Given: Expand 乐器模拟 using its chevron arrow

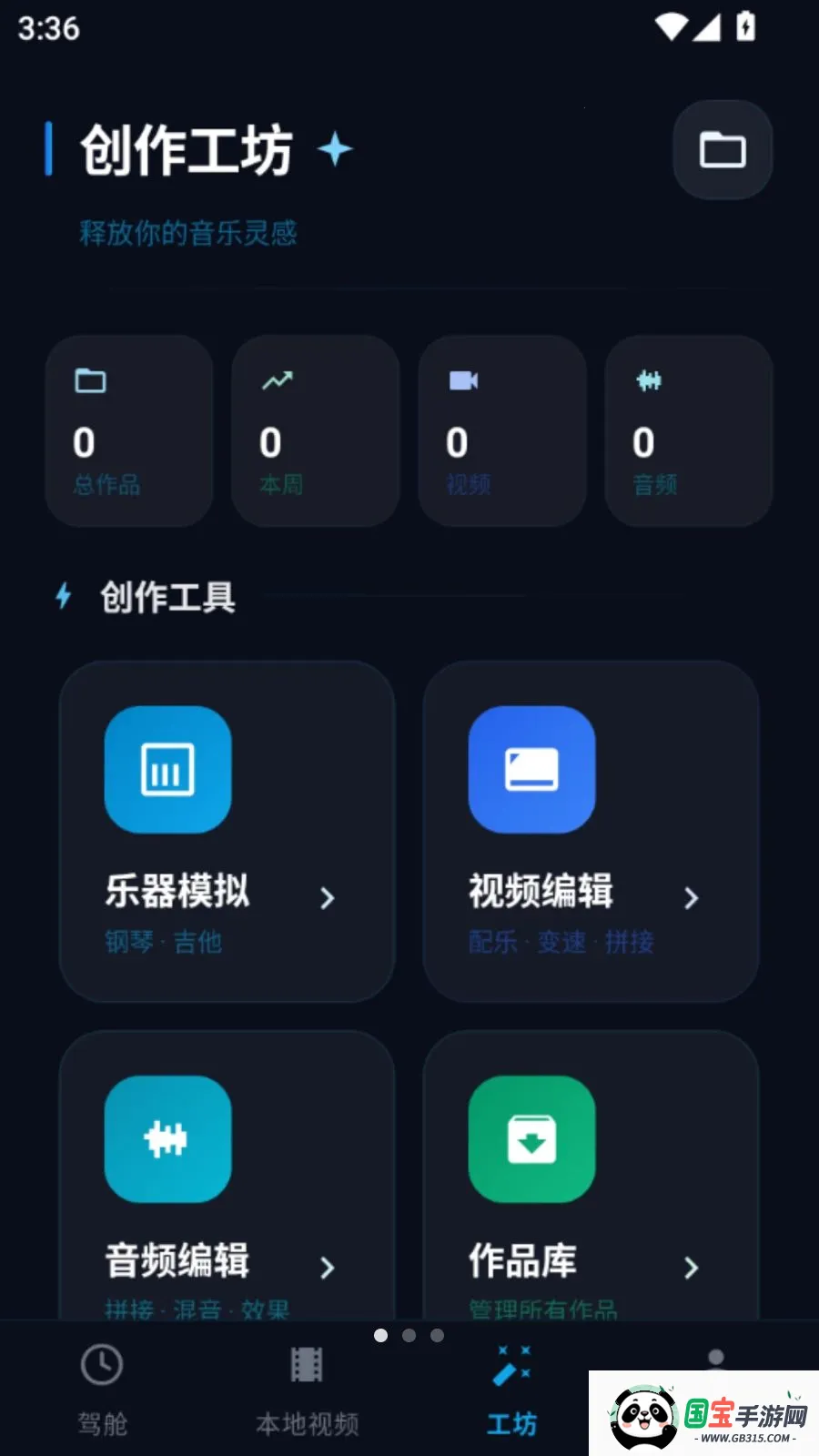Looking at the screenshot, I should [x=329, y=899].
